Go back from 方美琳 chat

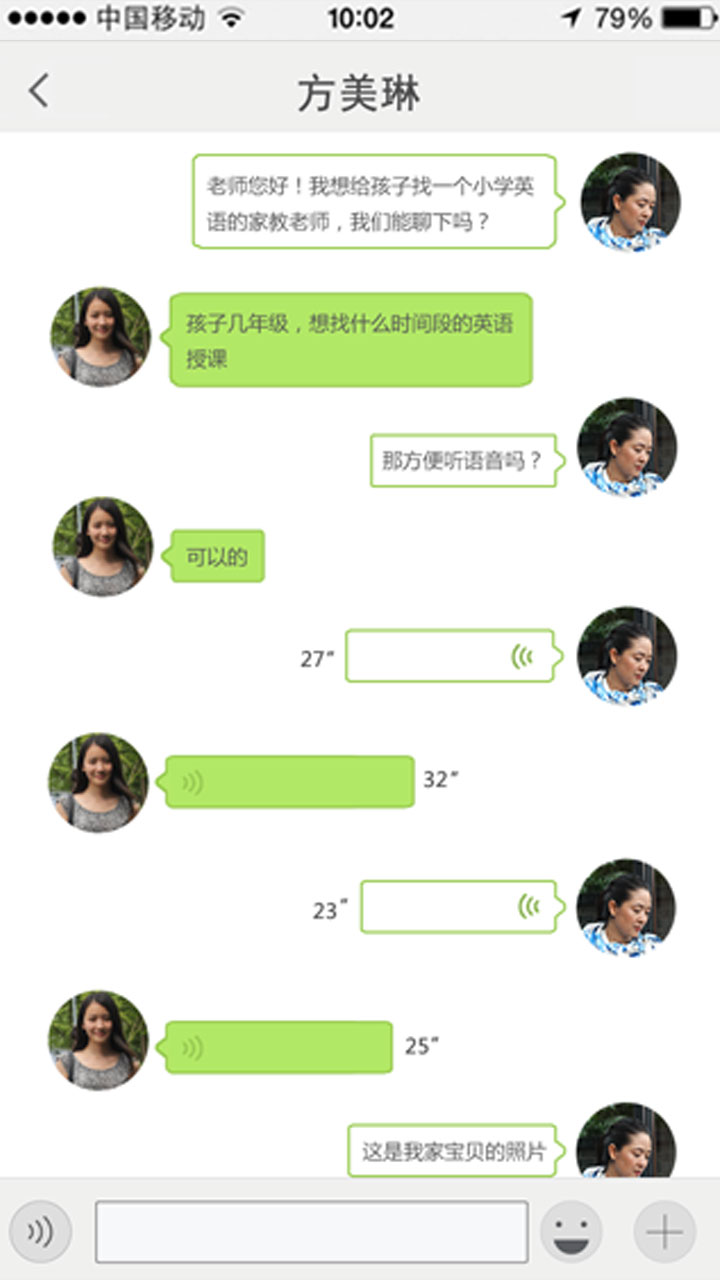(38, 91)
